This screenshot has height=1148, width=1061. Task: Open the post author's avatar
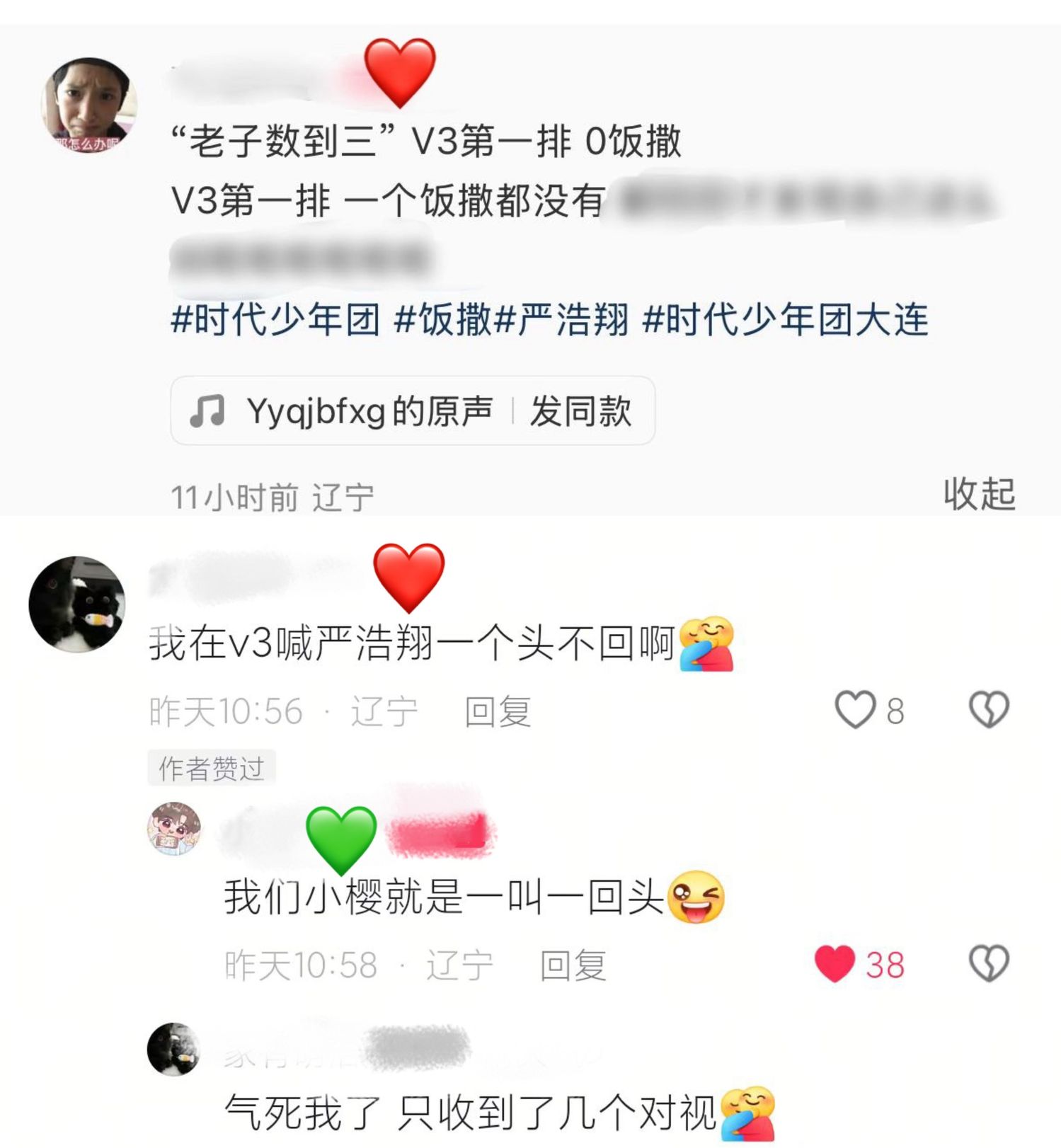[89, 105]
